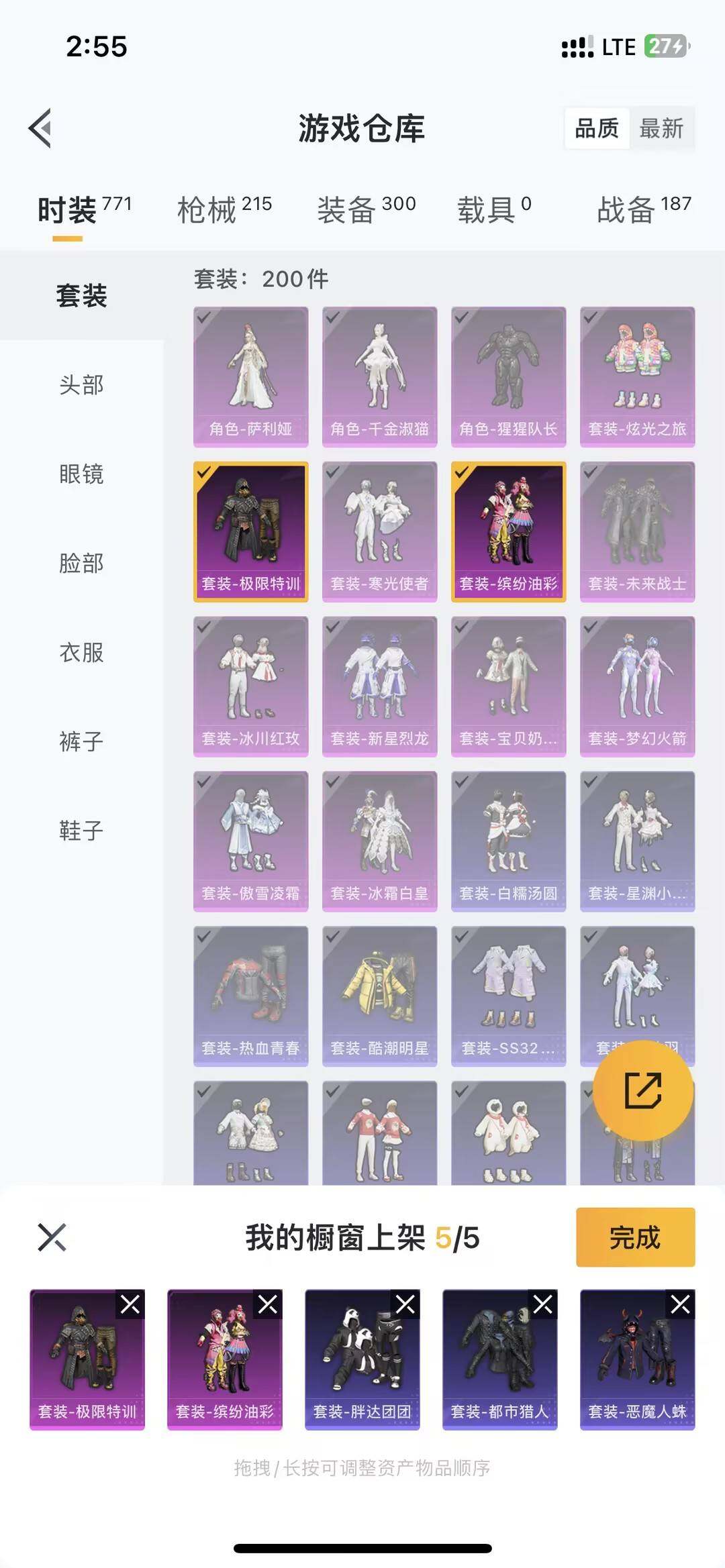Tap the back arrow to leave 游戏仓库
Viewport: 725px width, 1568px height.
[x=39, y=128]
